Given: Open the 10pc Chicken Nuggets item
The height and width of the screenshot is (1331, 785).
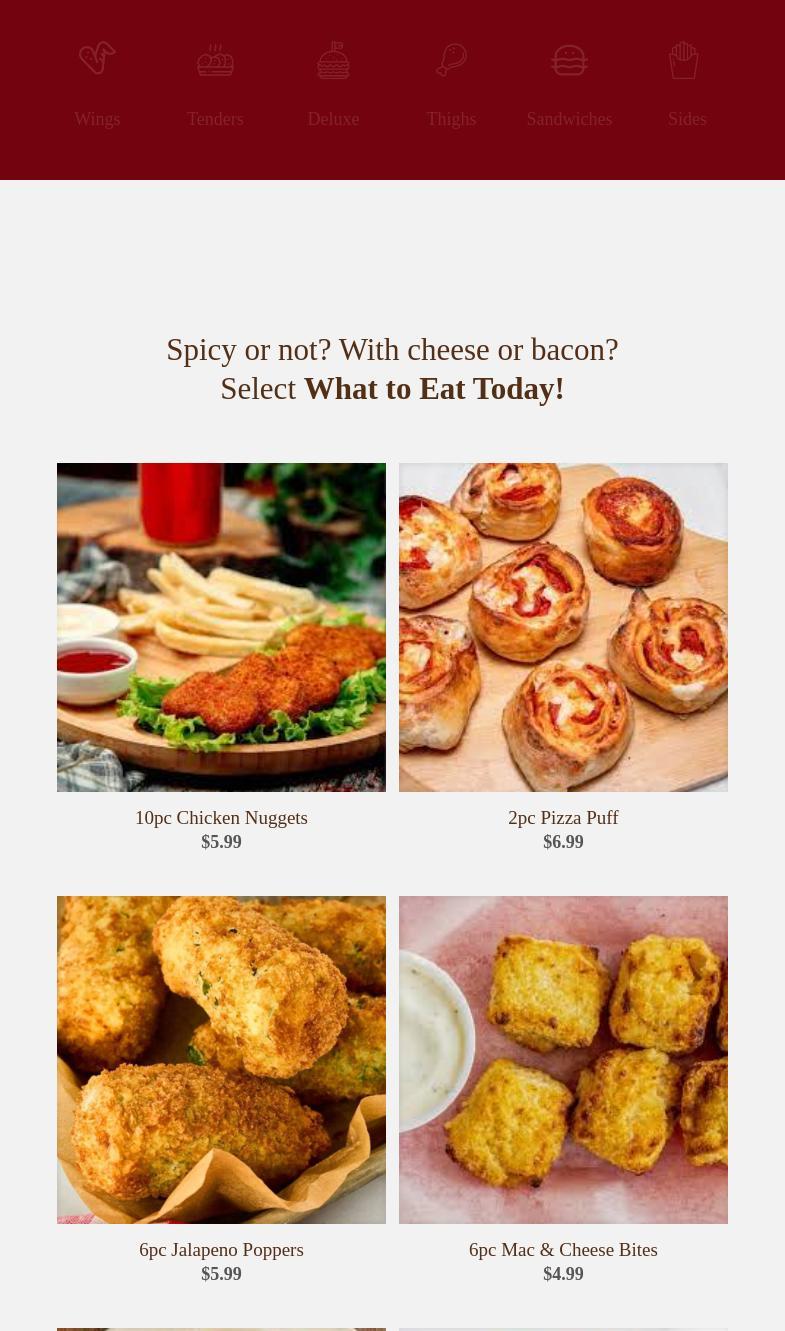Looking at the screenshot, I should point(221,627).
